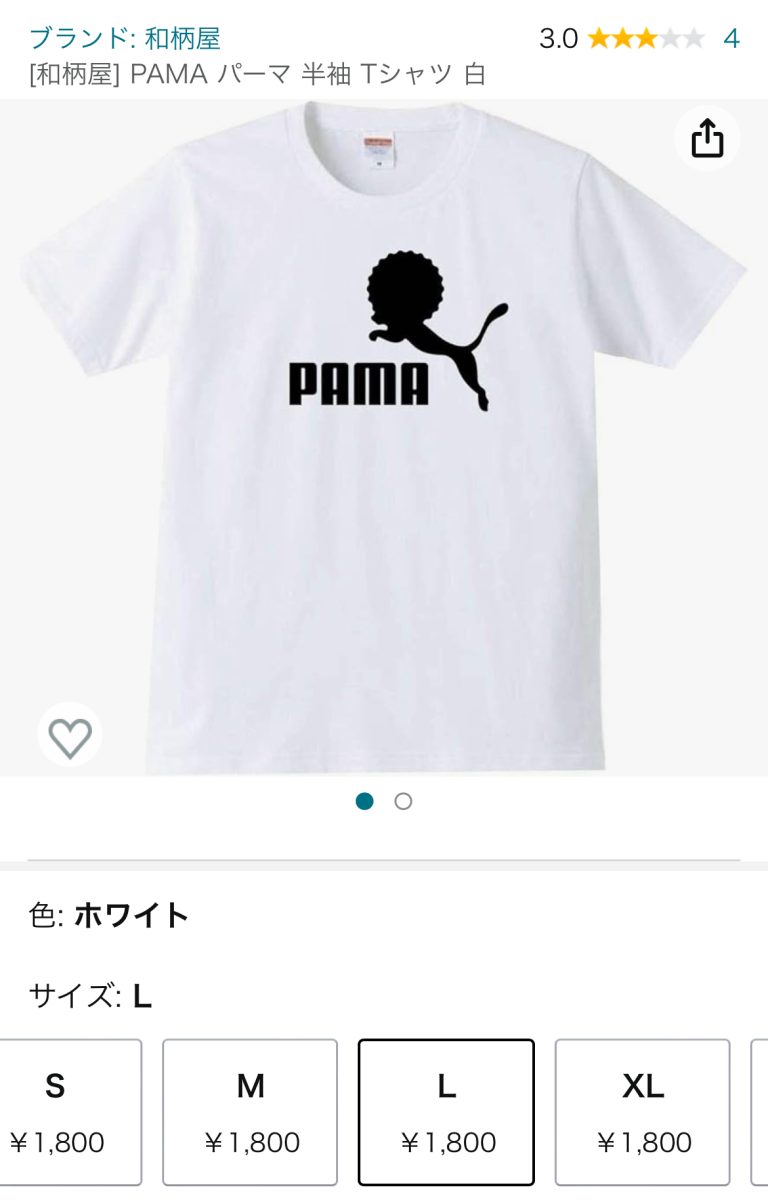Share this PAMA T-shirt listing
The width and height of the screenshot is (768, 1204).
(707, 138)
